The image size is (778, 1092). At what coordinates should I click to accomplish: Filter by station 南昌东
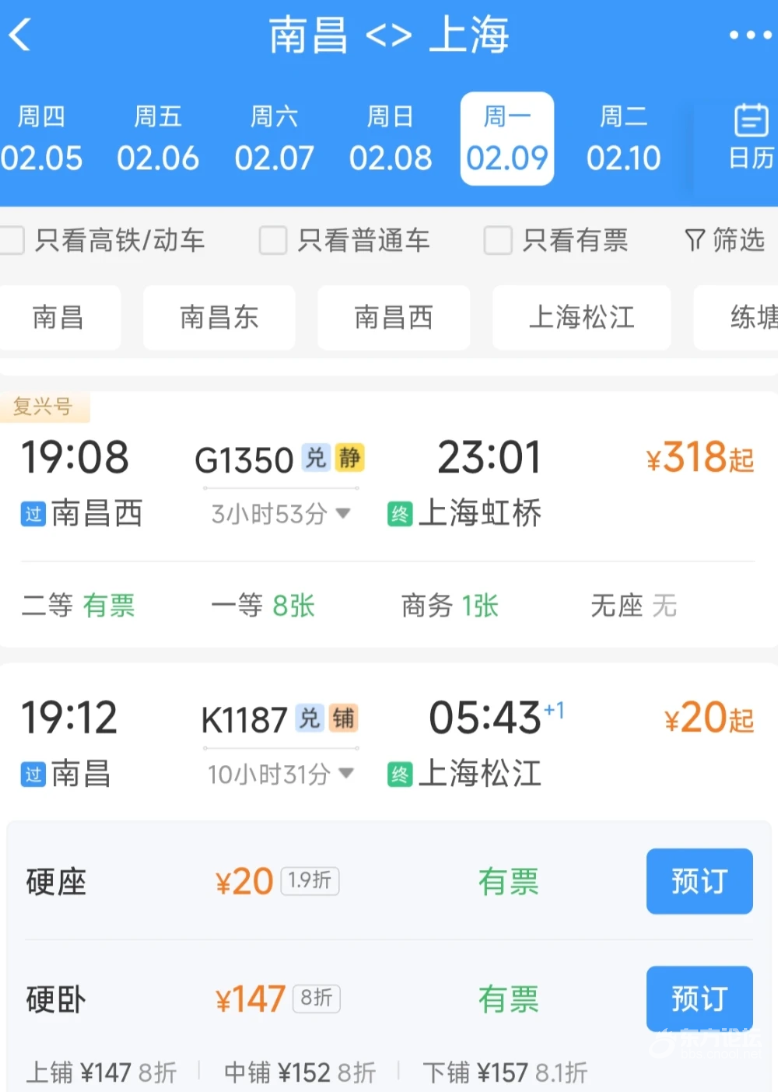point(219,318)
